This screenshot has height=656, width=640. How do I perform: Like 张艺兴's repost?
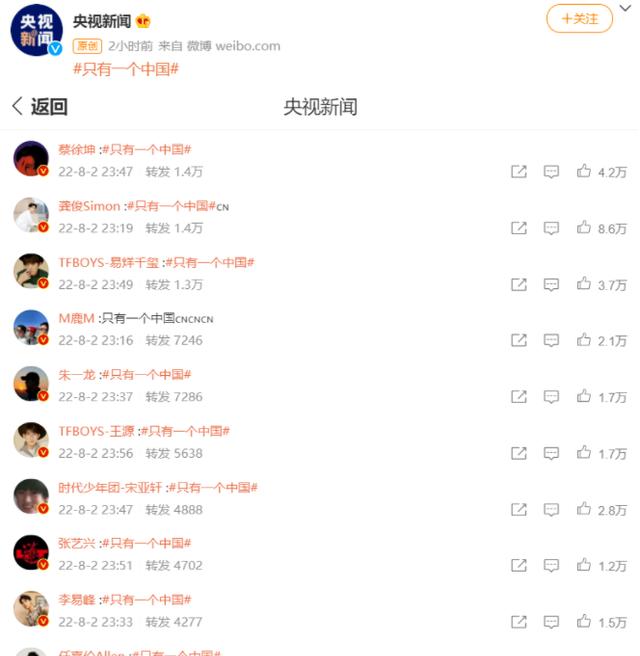[584, 566]
